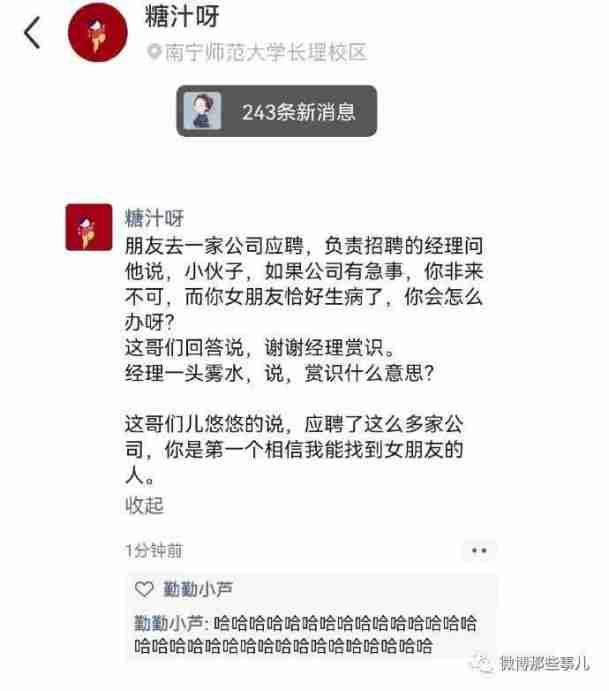The height and width of the screenshot is (691, 609).
Task: Go back using the top-left arrow
Action: [33, 34]
